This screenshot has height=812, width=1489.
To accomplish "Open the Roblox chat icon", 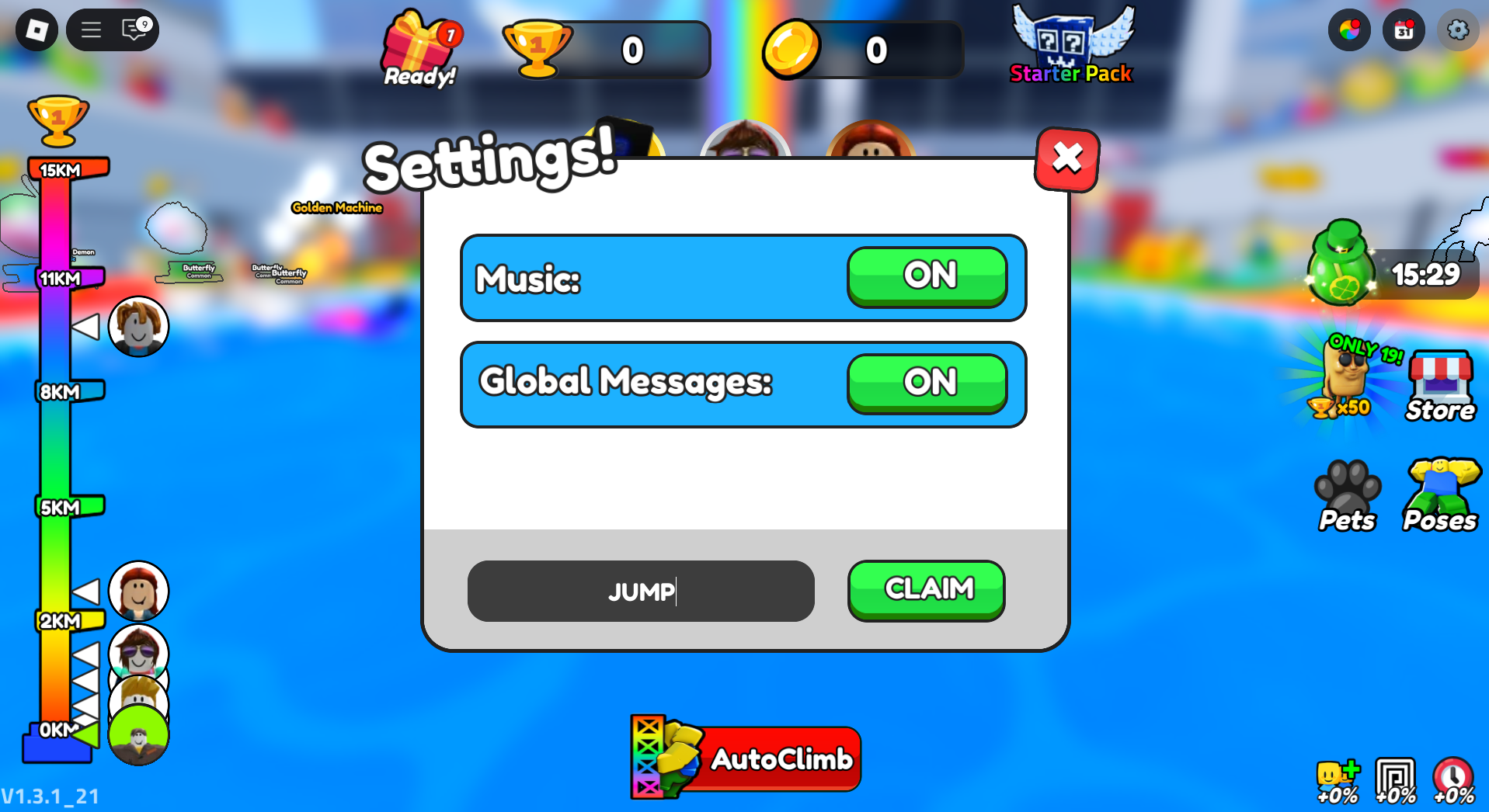I will pos(135,30).
